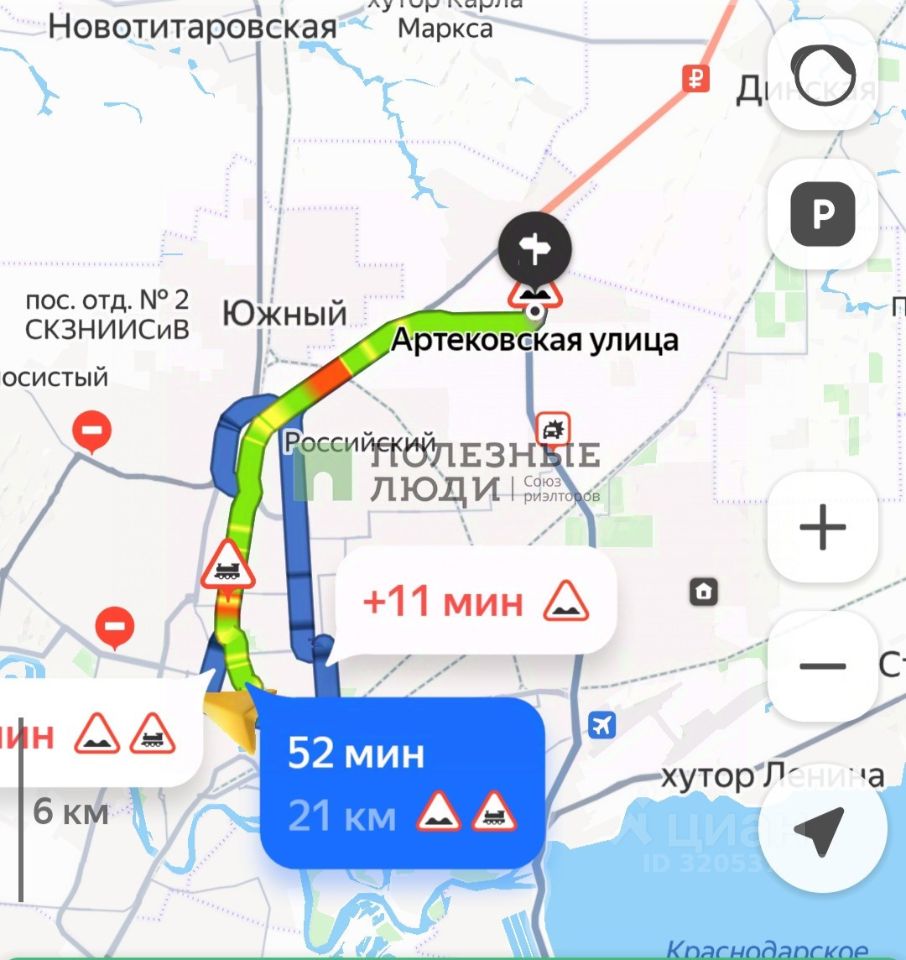Center map on my location arrow
The image size is (906, 960).
822,835
